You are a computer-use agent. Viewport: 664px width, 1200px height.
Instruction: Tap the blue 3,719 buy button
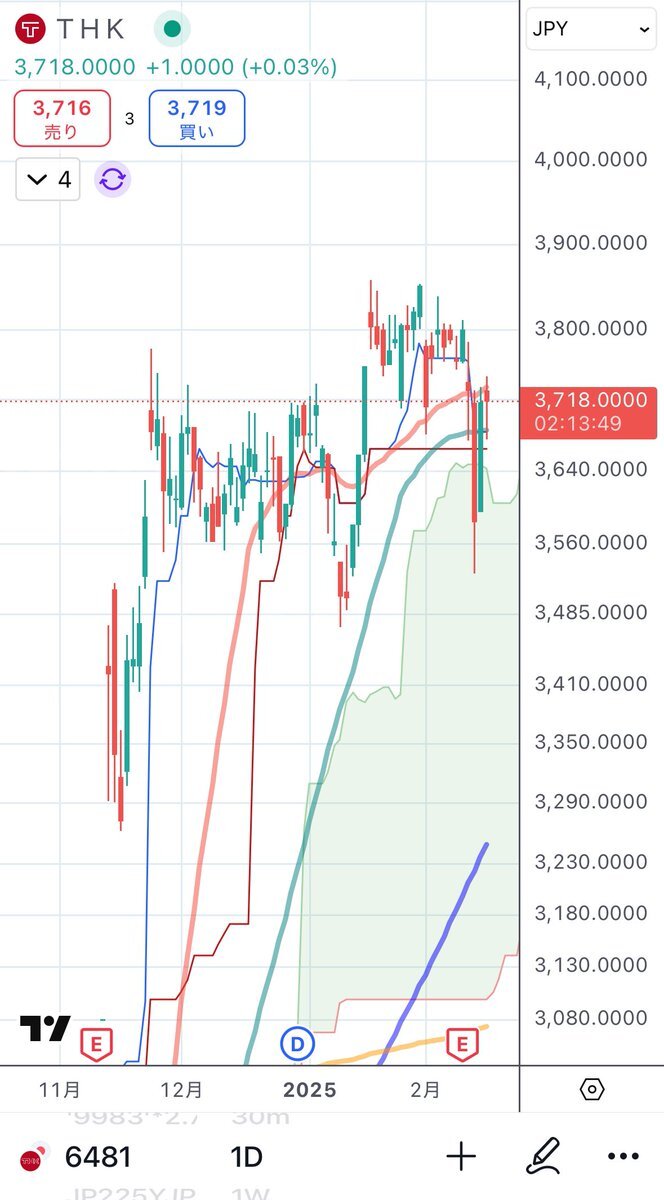pos(196,119)
